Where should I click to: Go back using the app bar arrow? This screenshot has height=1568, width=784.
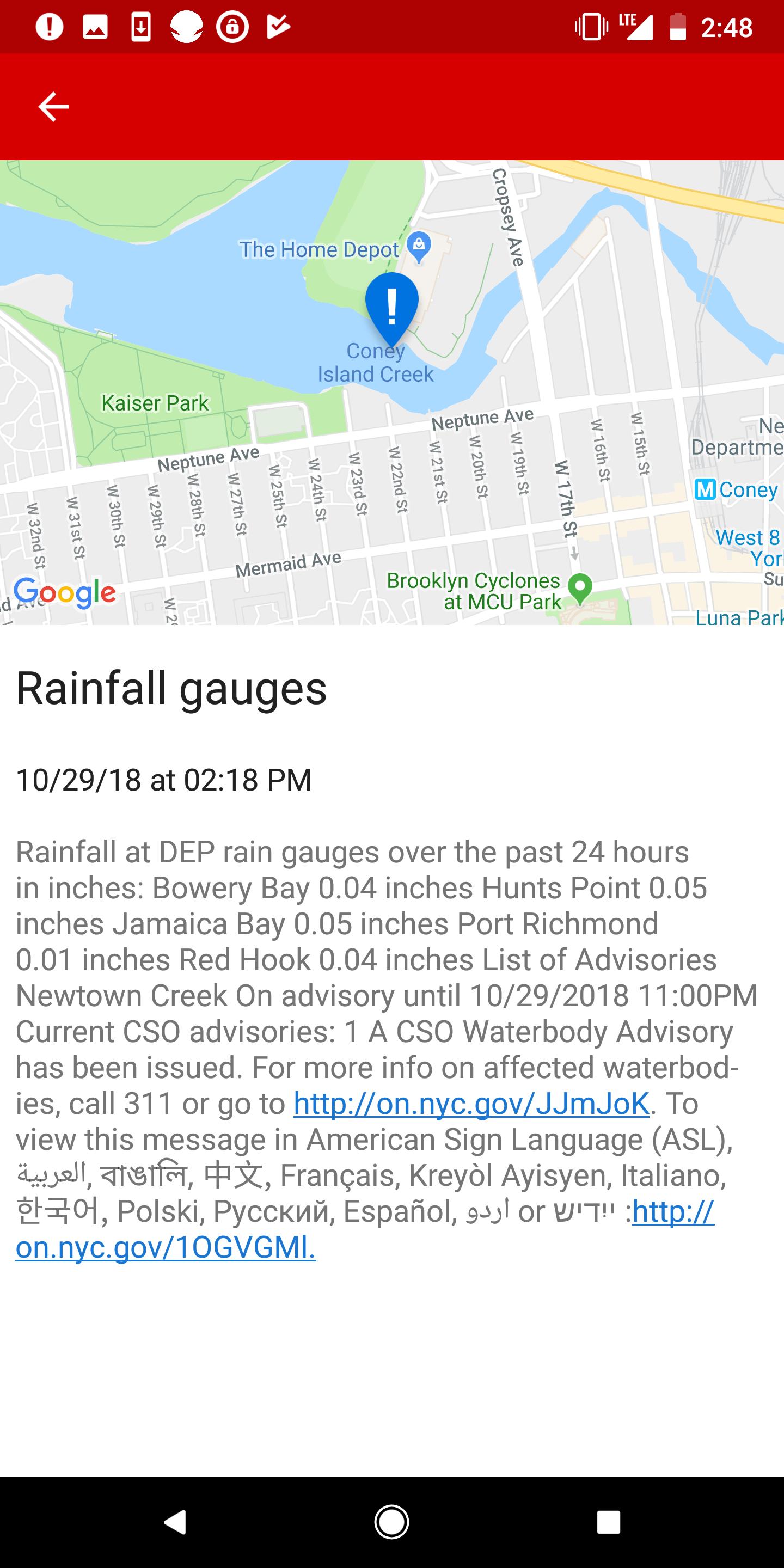(53, 107)
